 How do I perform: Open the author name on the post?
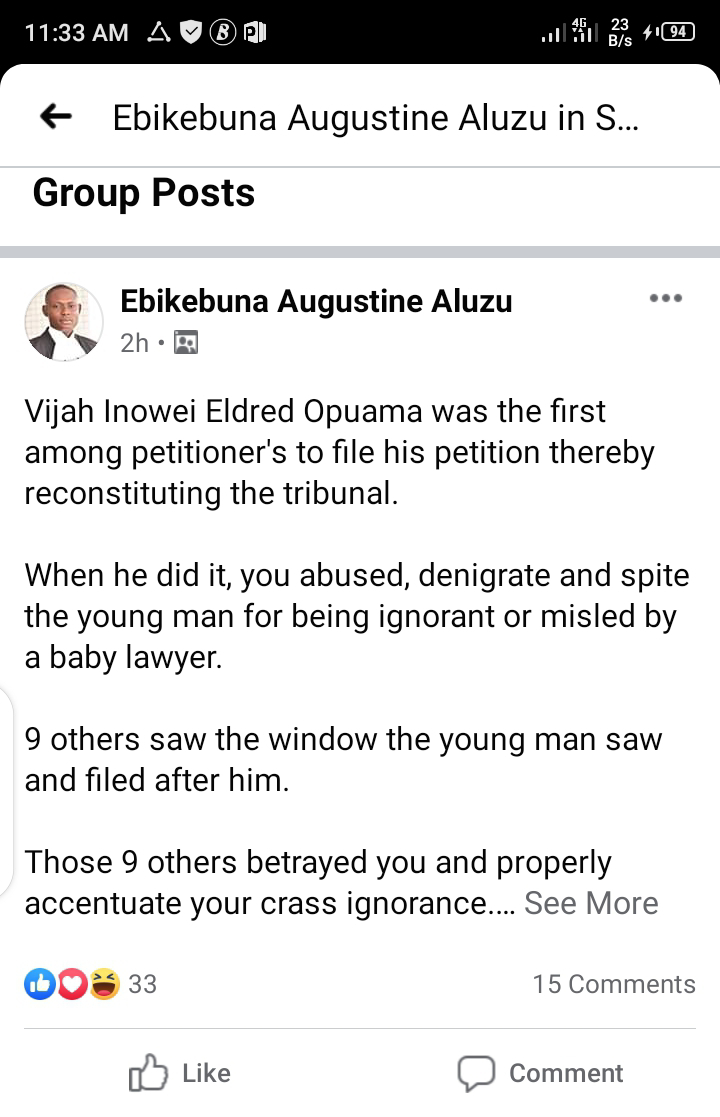coord(316,301)
